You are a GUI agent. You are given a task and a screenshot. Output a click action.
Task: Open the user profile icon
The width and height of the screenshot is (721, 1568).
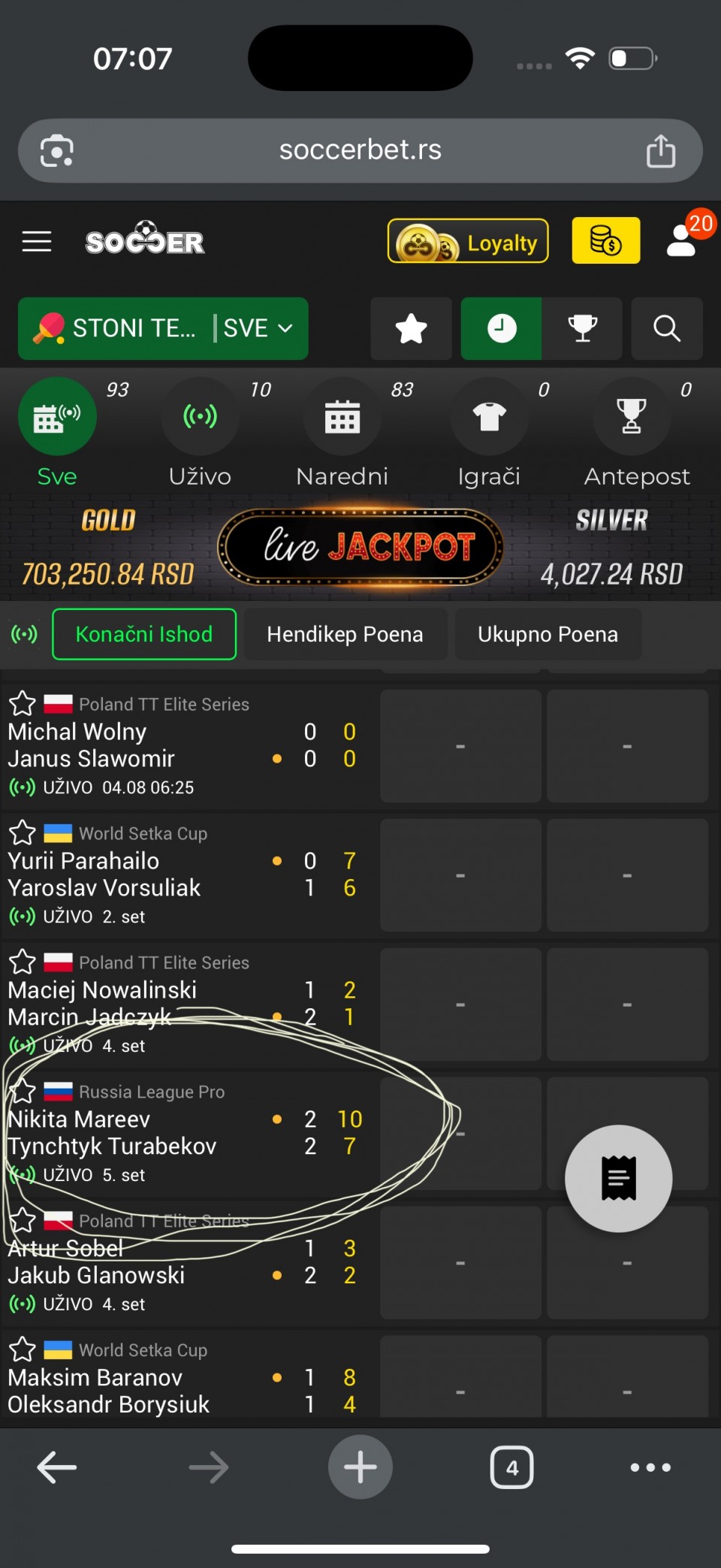pos(682,241)
